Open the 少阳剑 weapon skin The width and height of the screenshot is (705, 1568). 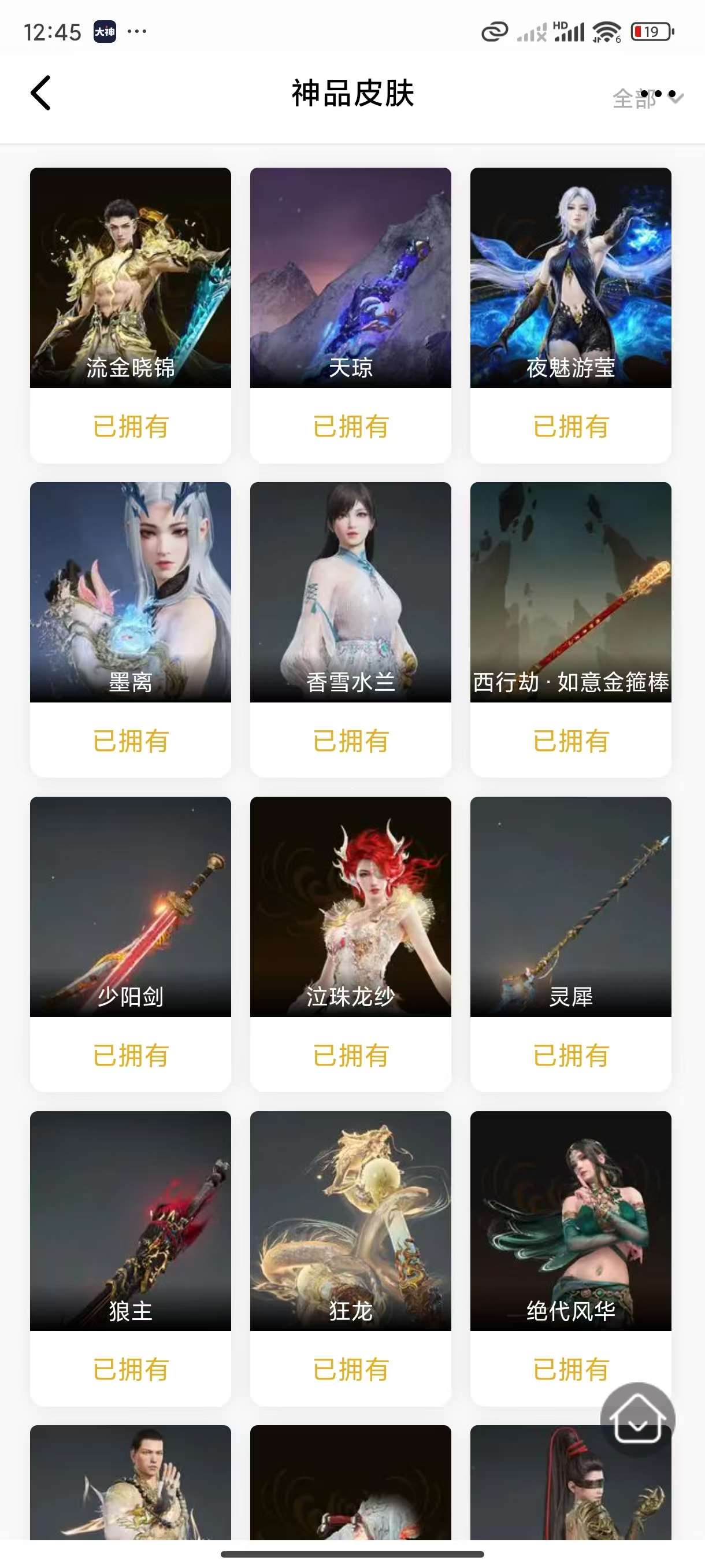click(130, 907)
